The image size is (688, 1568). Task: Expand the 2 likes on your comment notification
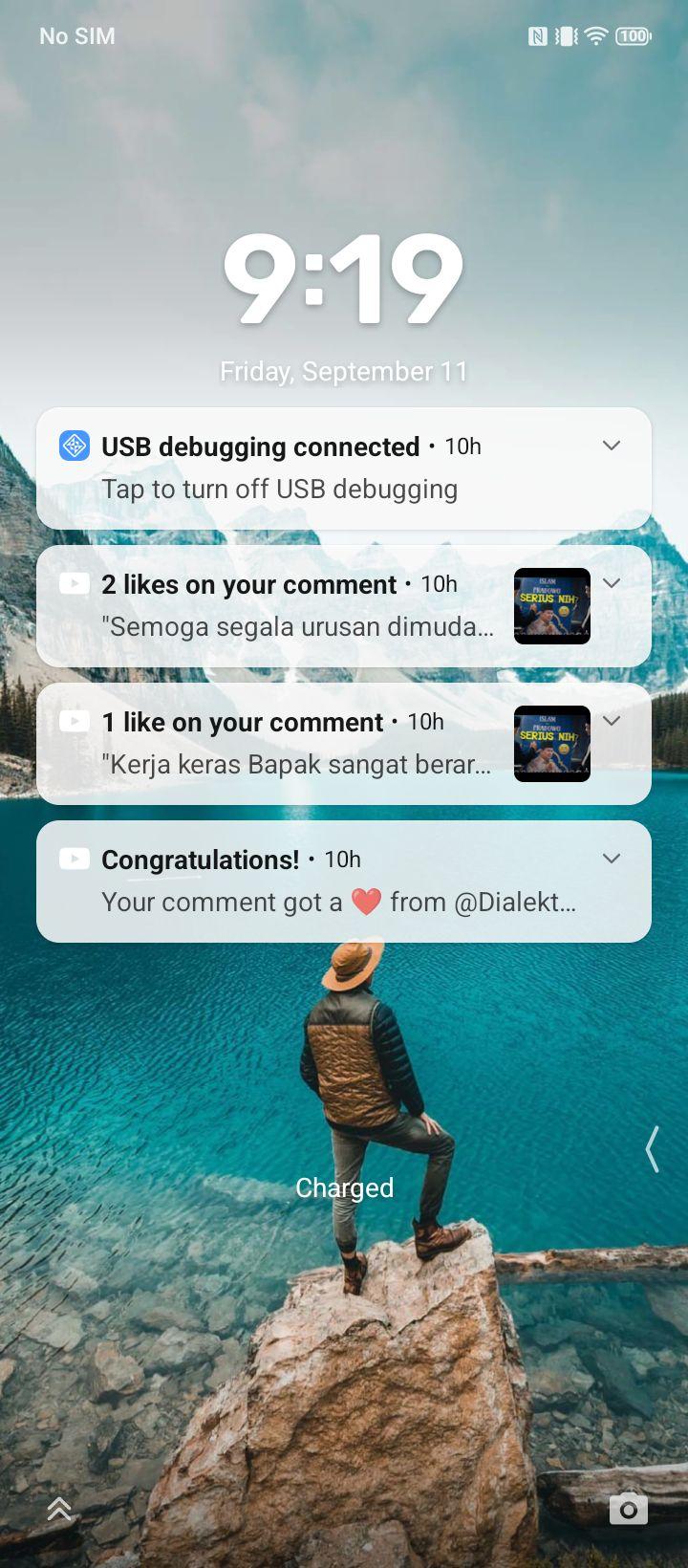pos(612,583)
